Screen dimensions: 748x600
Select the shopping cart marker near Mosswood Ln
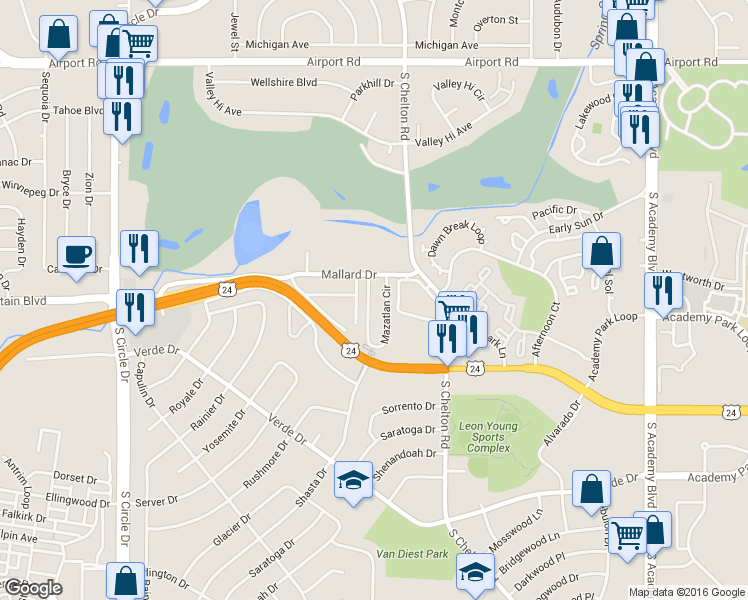click(x=626, y=534)
